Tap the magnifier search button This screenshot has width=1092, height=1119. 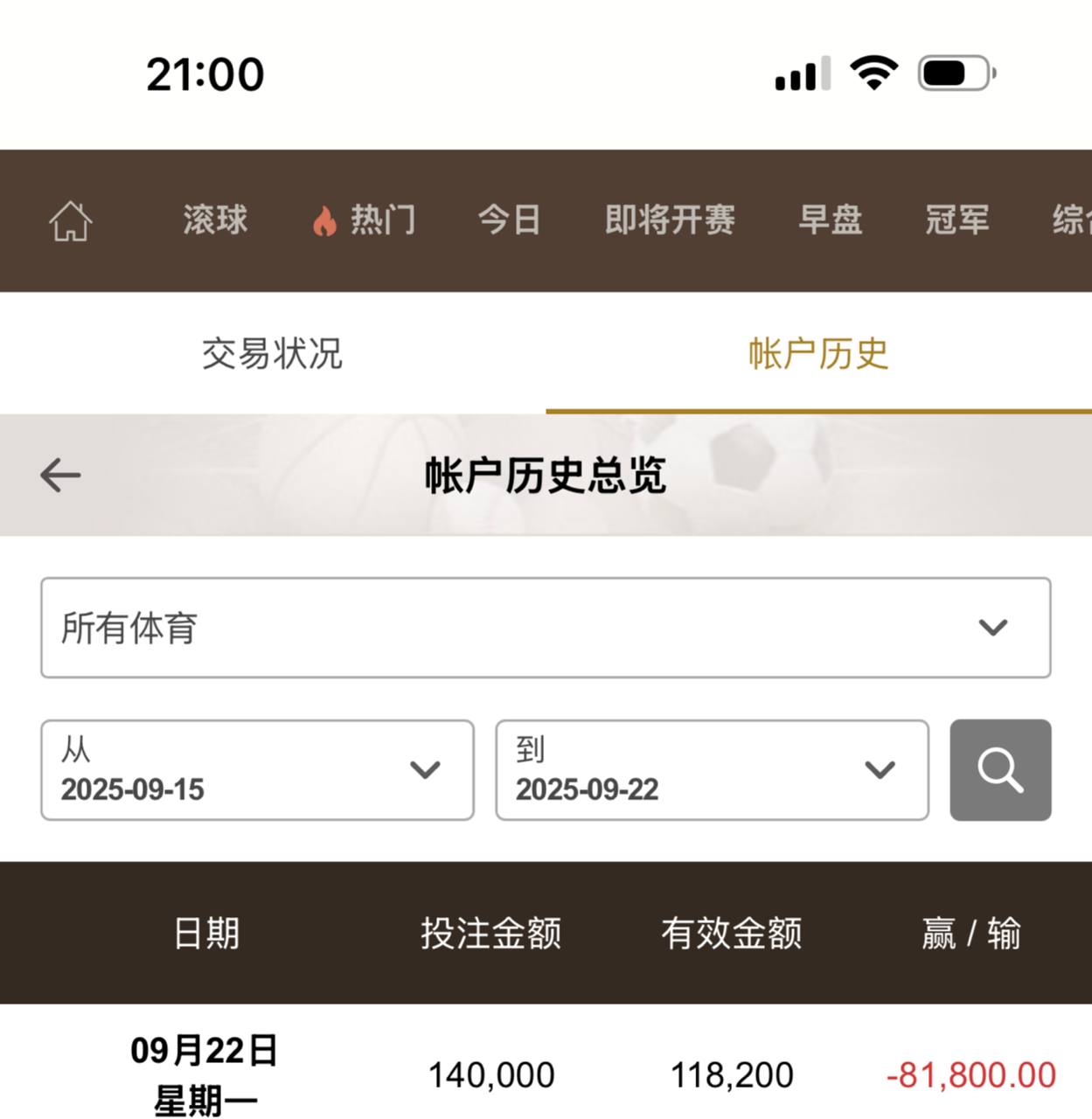click(1000, 770)
